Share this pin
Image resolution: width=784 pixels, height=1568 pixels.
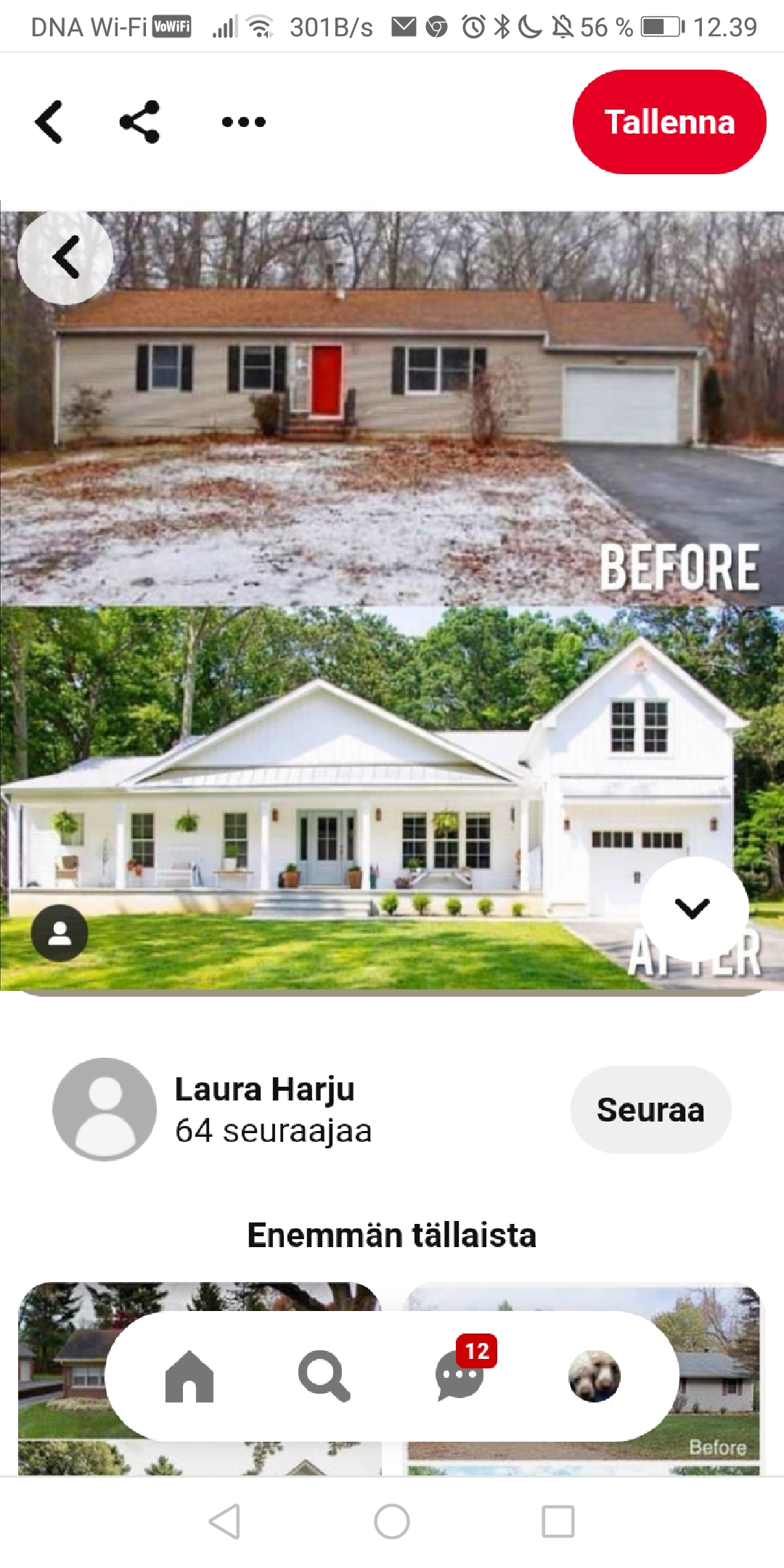[139, 122]
